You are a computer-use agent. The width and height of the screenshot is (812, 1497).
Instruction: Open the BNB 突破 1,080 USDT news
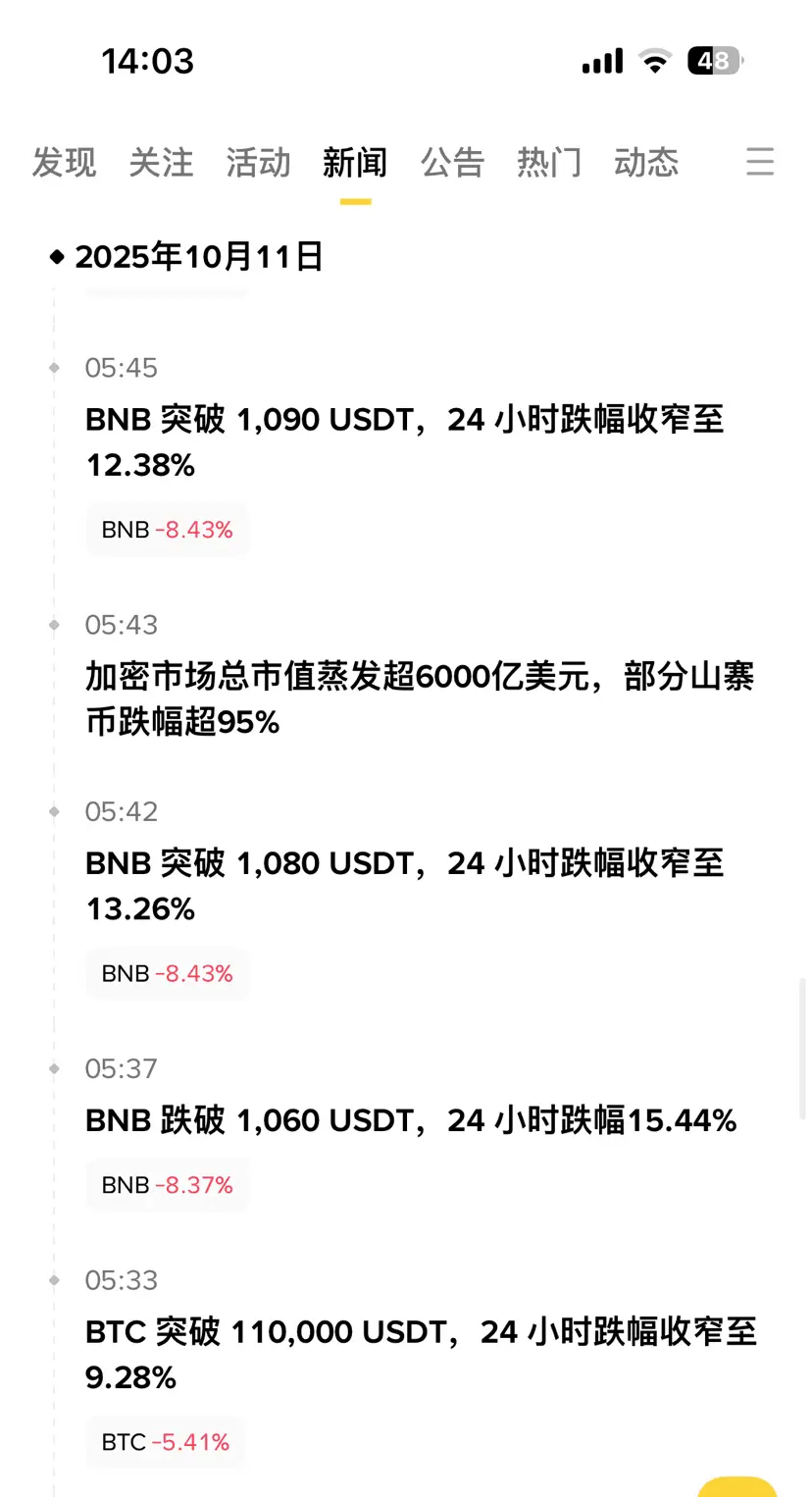pos(404,886)
